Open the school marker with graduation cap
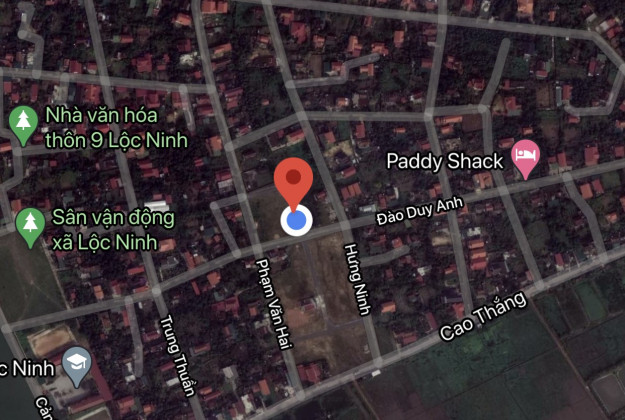Image resolution: width=625 pixels, height=420 pixels. pos(76,364)
